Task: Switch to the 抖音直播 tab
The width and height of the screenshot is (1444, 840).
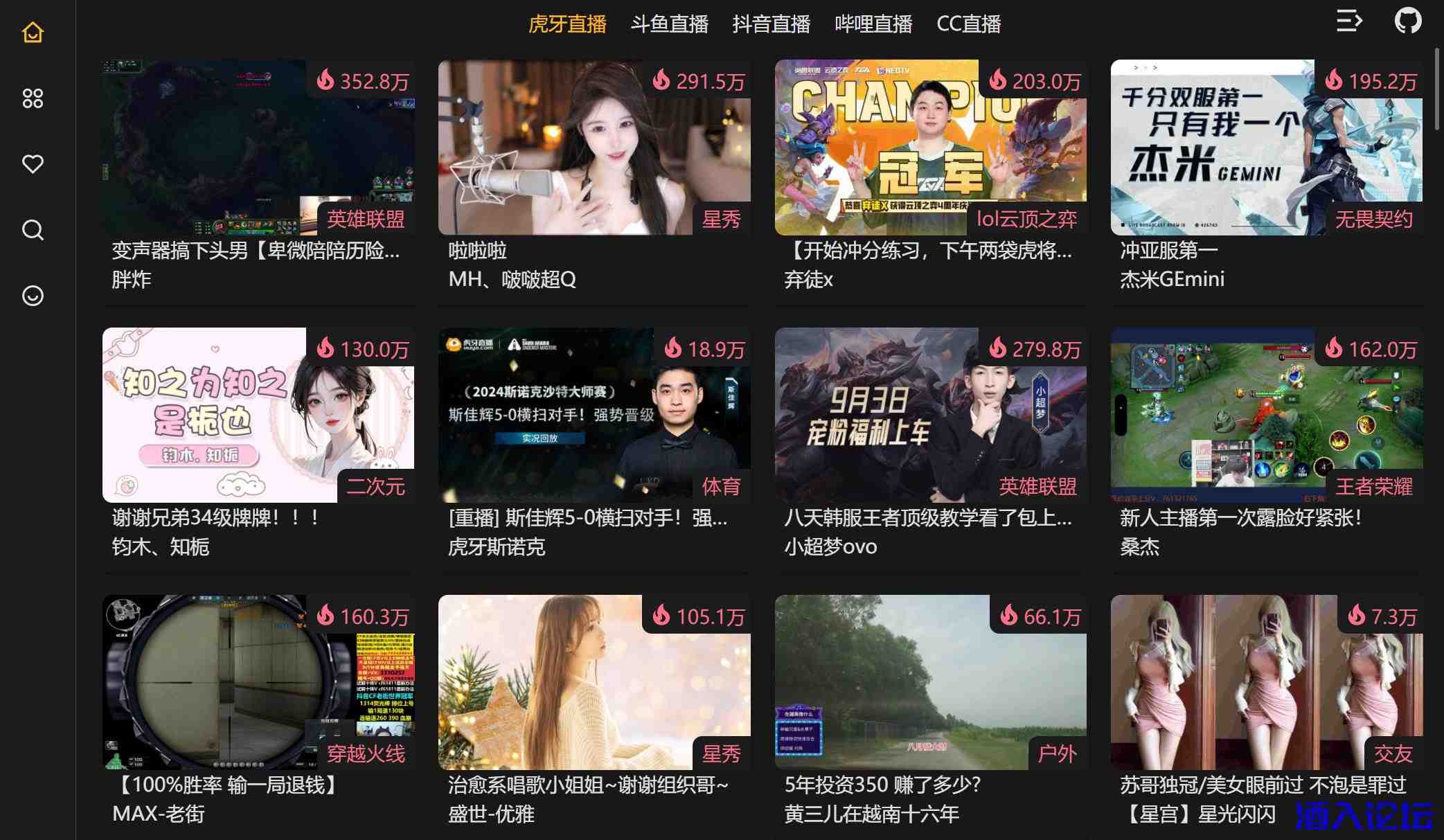Action: [x=771, y=24]
